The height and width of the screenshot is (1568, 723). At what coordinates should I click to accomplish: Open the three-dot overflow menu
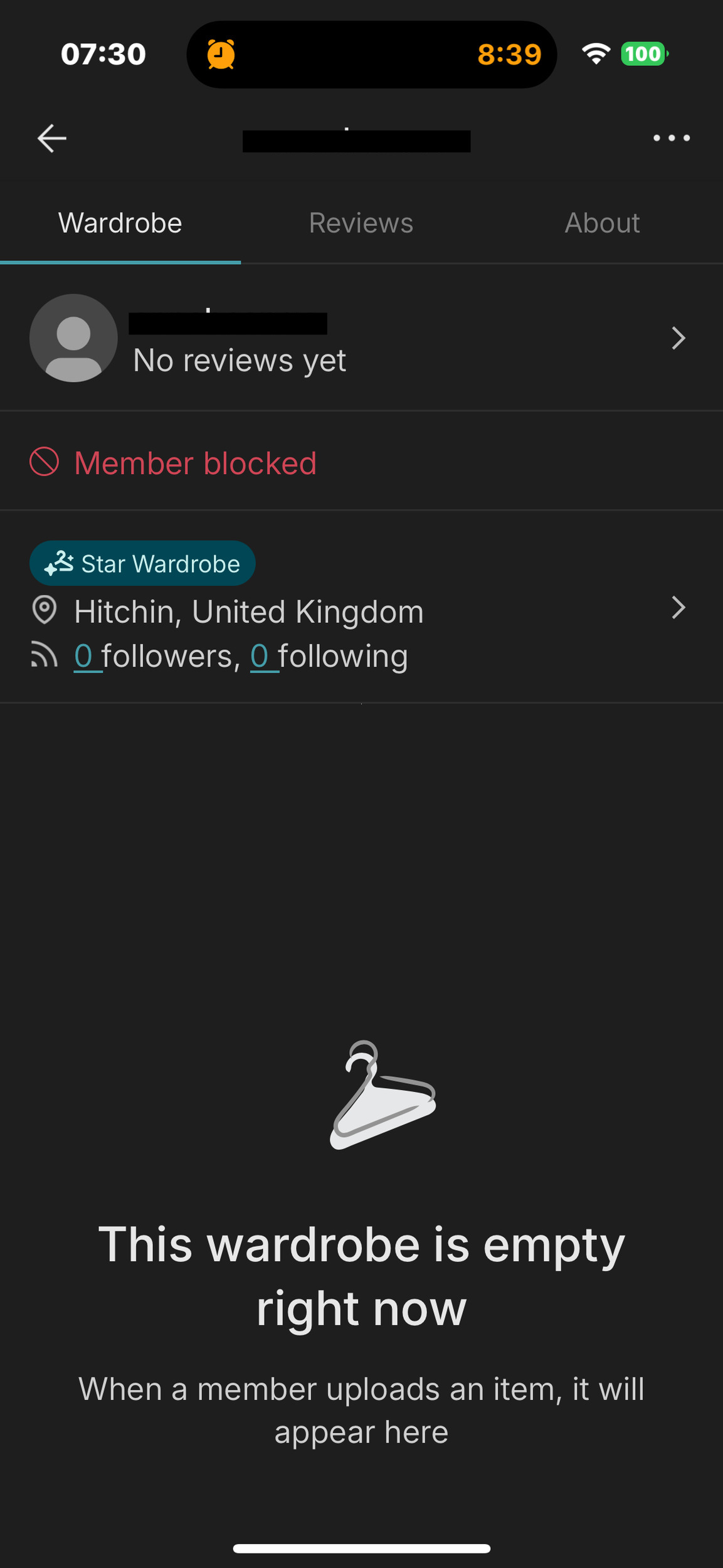click(x=671, y=138)
